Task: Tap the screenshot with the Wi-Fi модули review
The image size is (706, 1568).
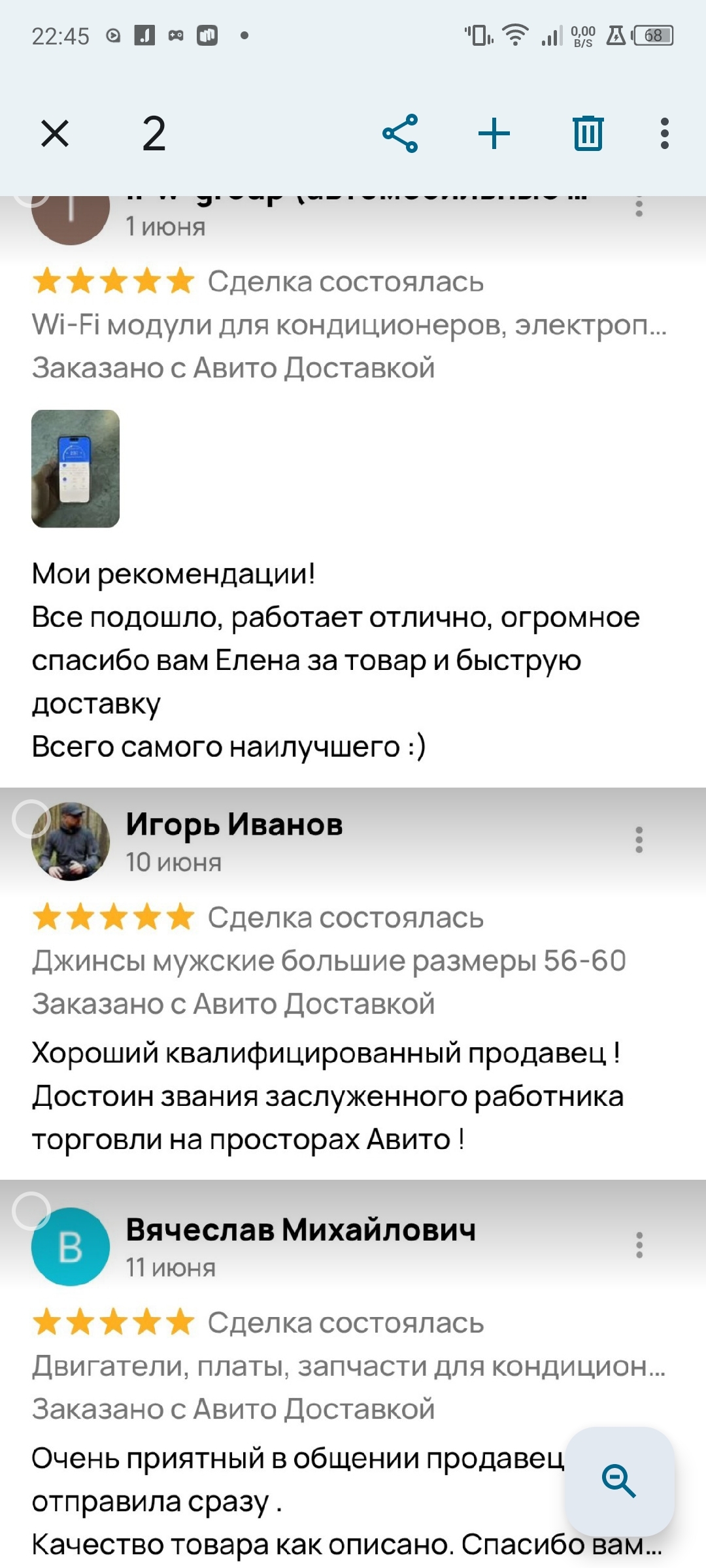Action: click(x=353, y=490)
